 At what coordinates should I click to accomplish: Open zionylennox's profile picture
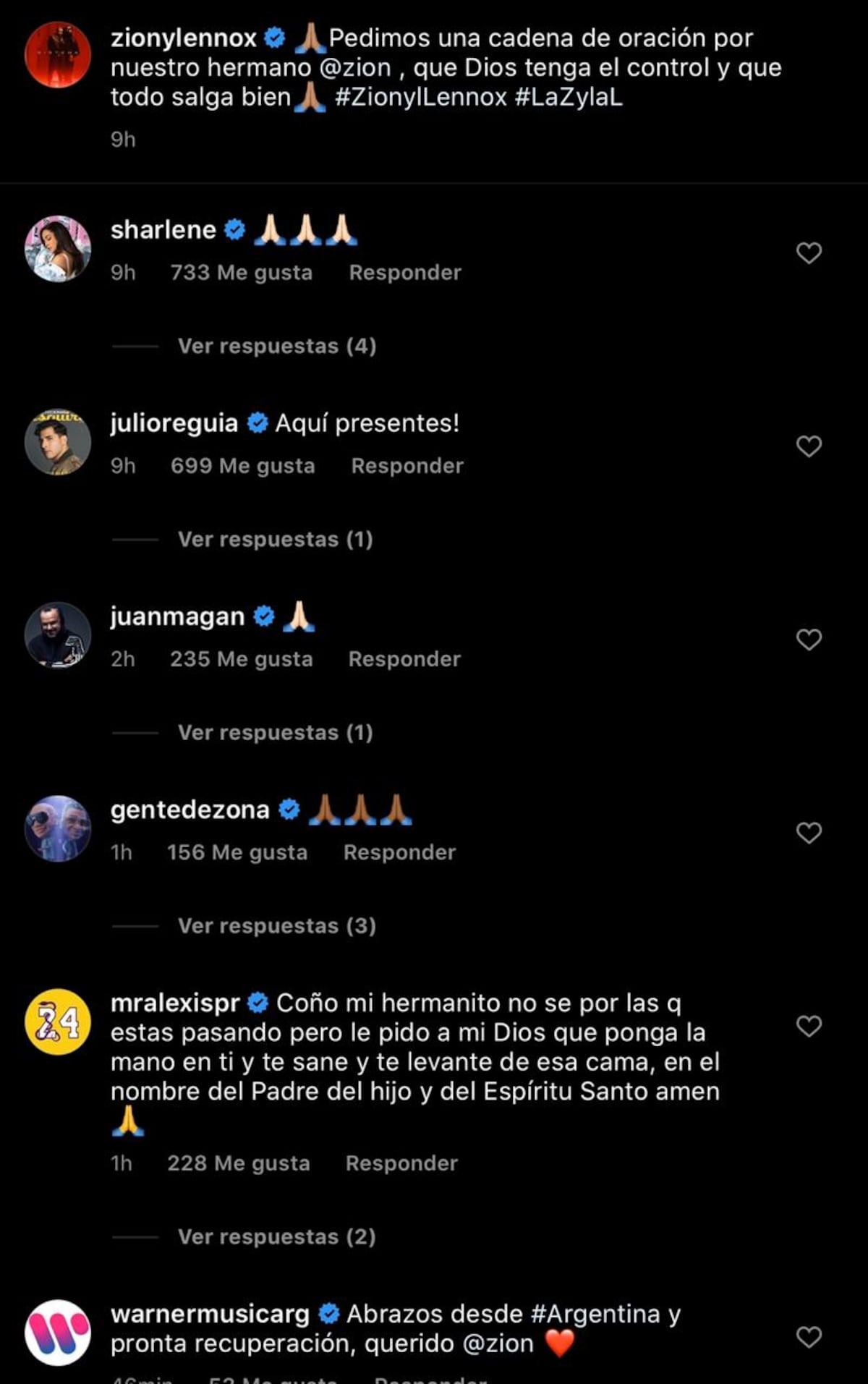tap(58, 56)
